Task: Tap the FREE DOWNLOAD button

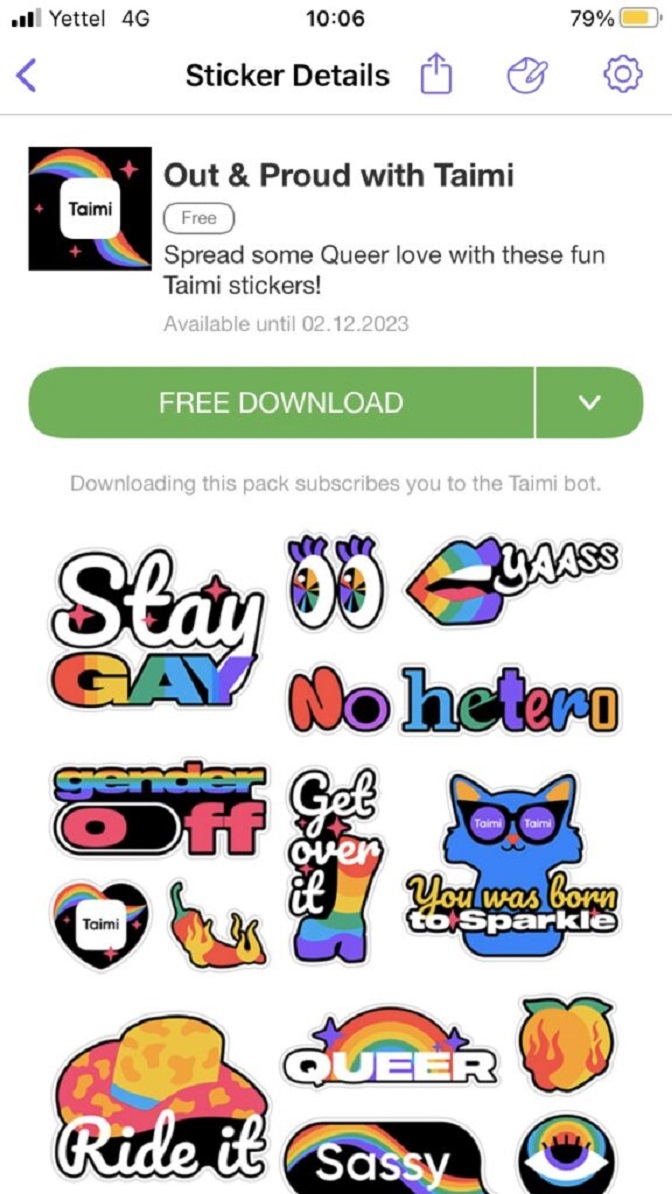Action: coord(281,402)
